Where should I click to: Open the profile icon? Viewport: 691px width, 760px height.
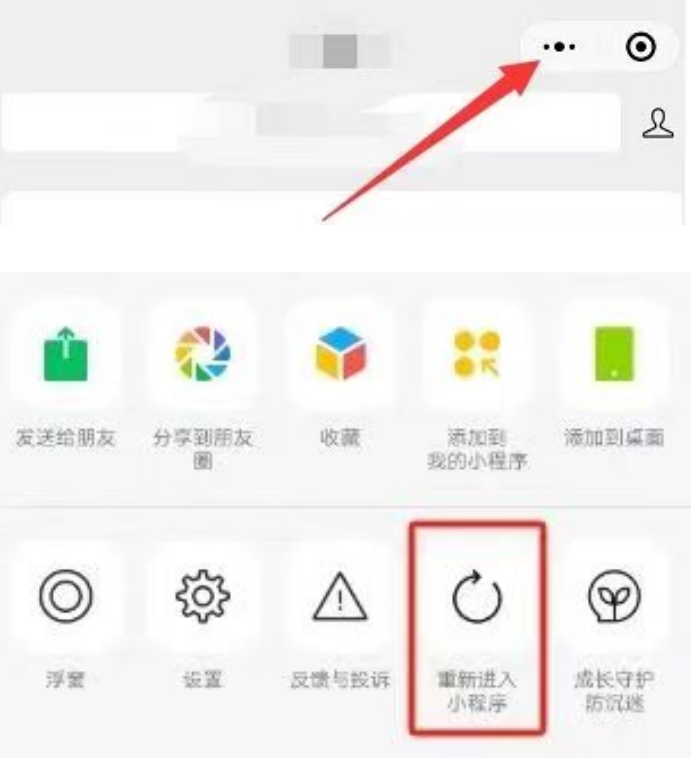(656, 125)
